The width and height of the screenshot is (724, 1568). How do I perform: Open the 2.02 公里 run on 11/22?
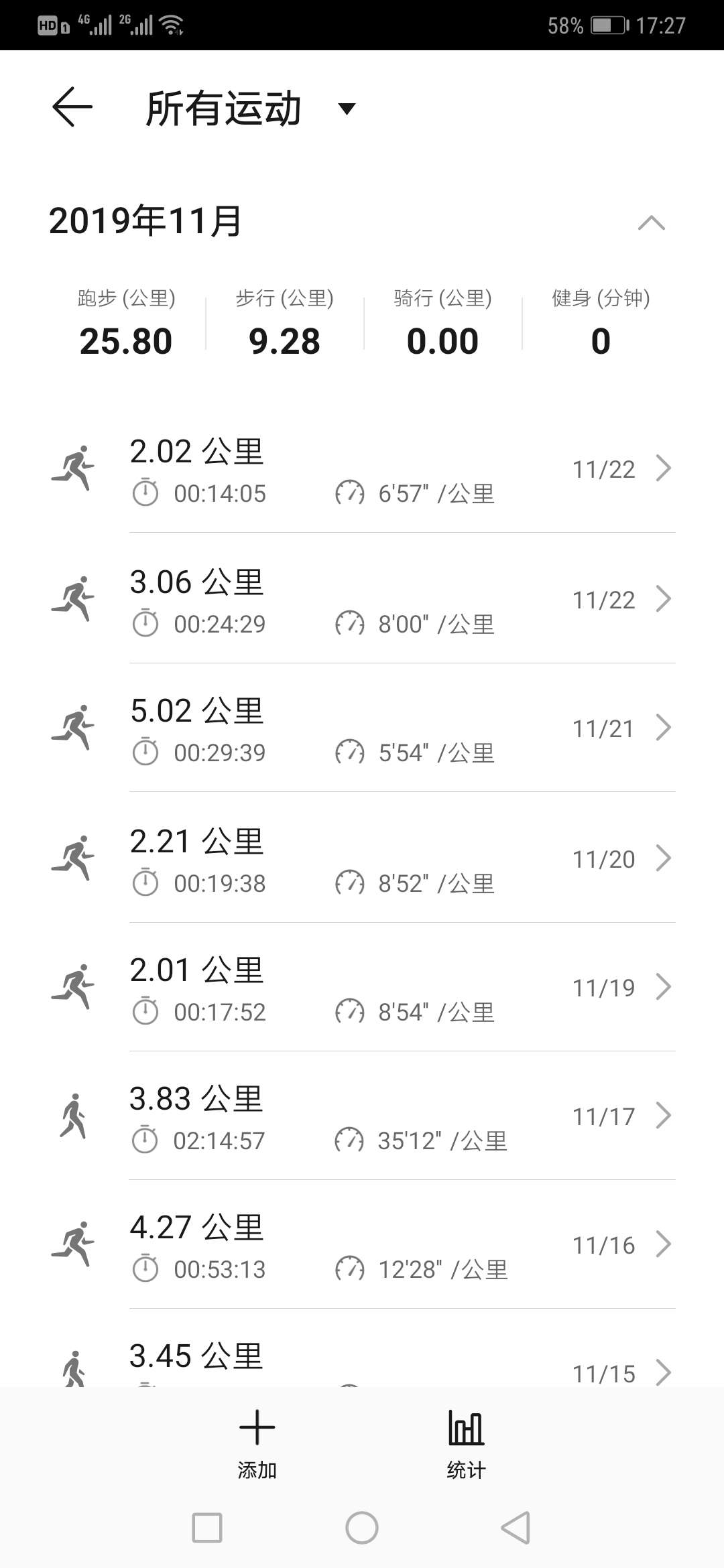click(362, 469)
